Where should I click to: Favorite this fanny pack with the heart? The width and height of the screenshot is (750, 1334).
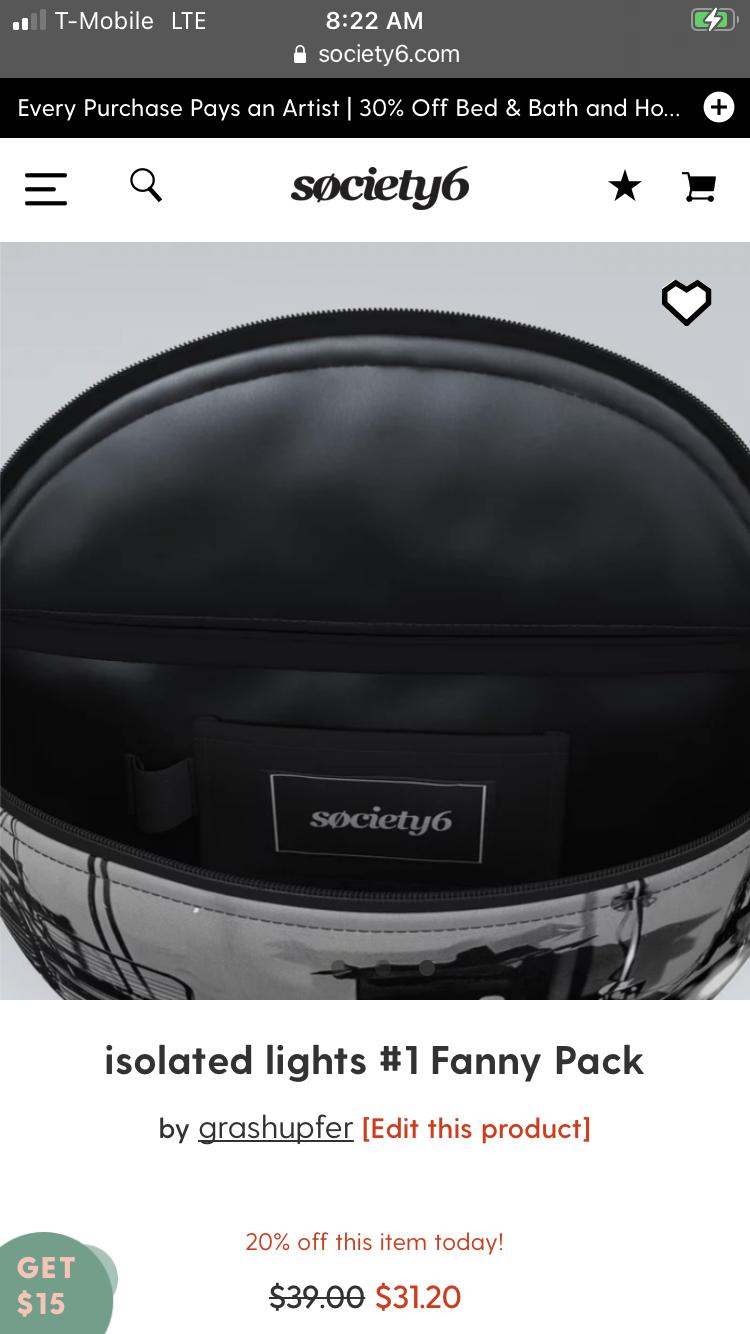click(x=686, y=302)
